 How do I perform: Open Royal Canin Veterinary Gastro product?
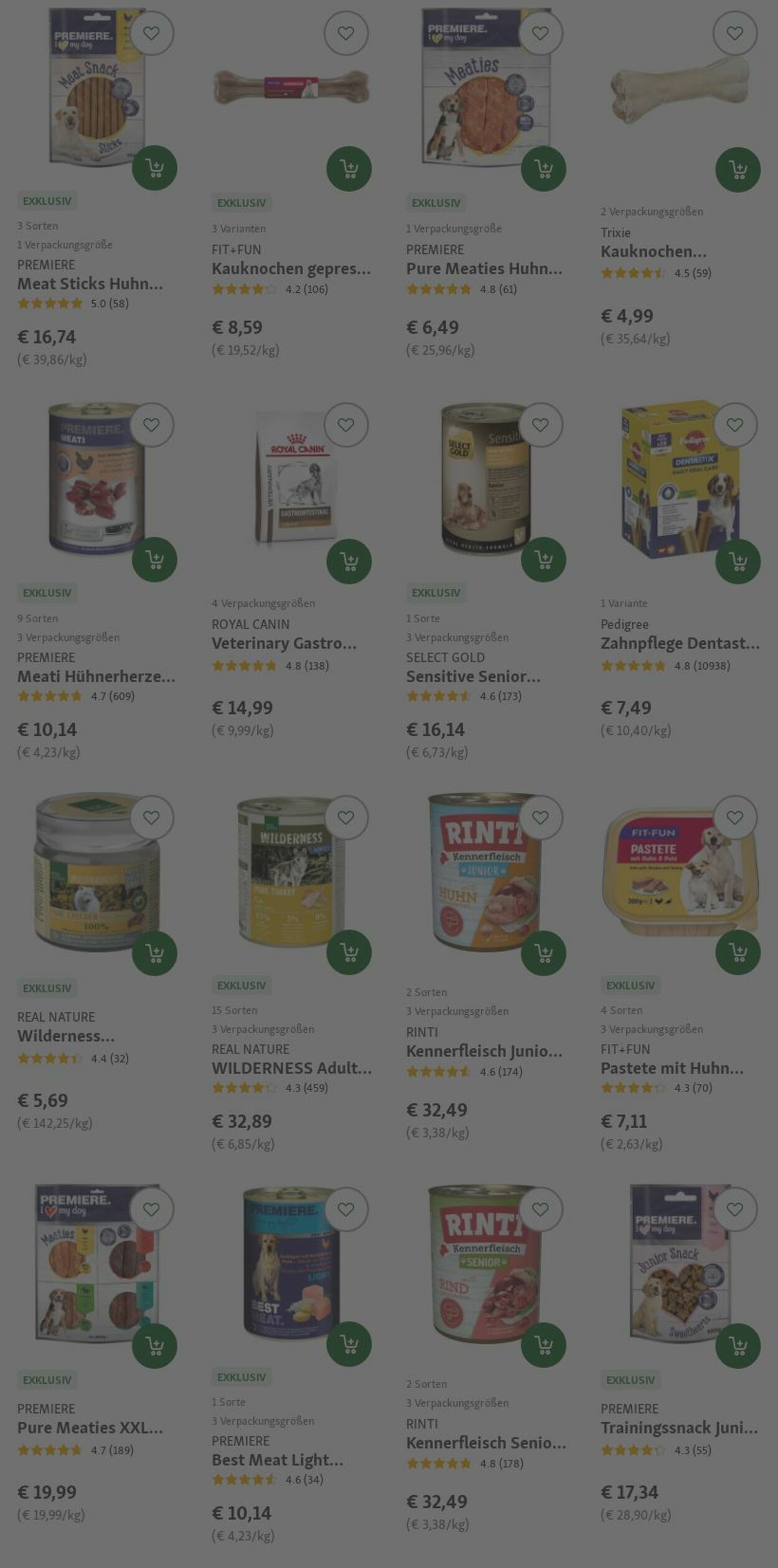[x=284, y=643]
